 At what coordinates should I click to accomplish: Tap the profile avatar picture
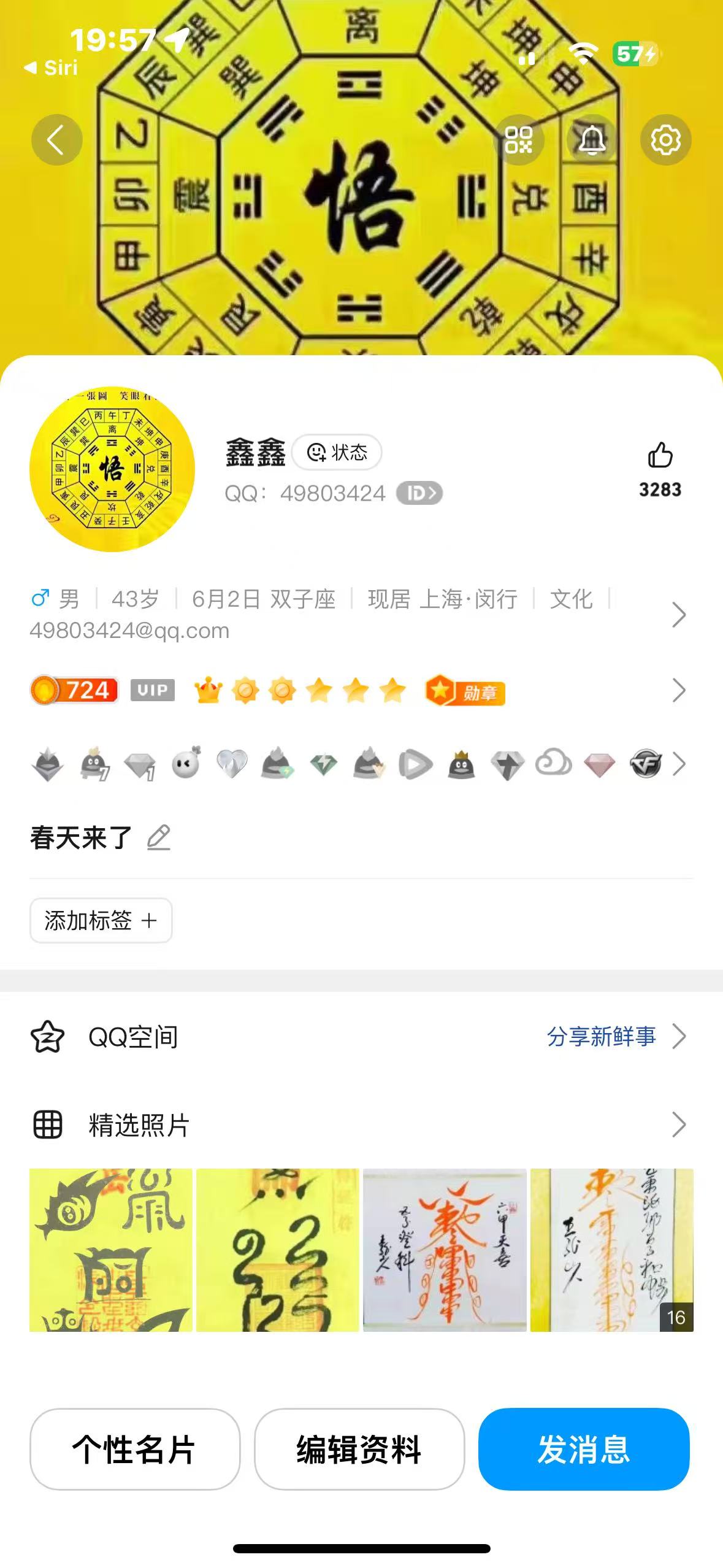click(x=112, y=469)
